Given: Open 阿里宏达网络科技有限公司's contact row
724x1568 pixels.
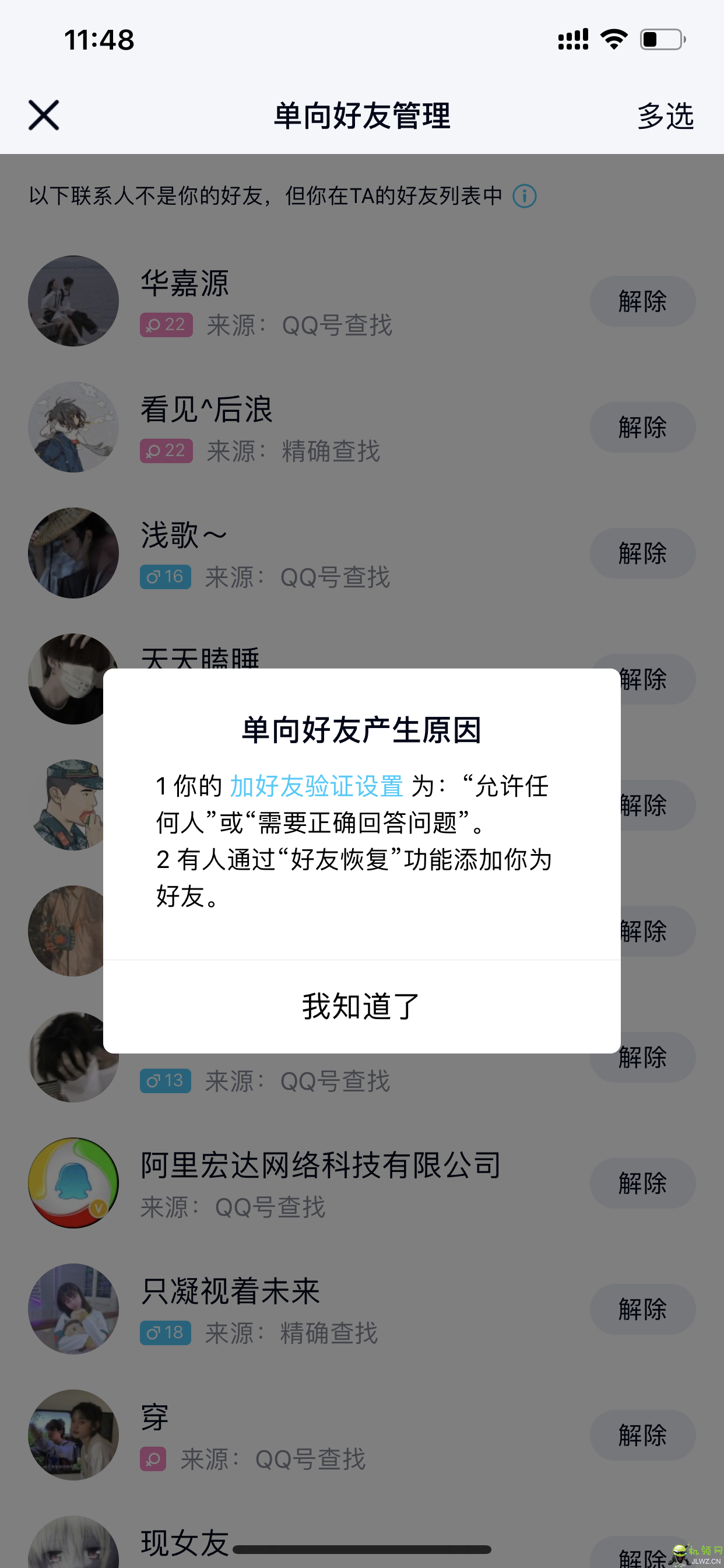Looking at the screenshot, I should coord(304,1184).
